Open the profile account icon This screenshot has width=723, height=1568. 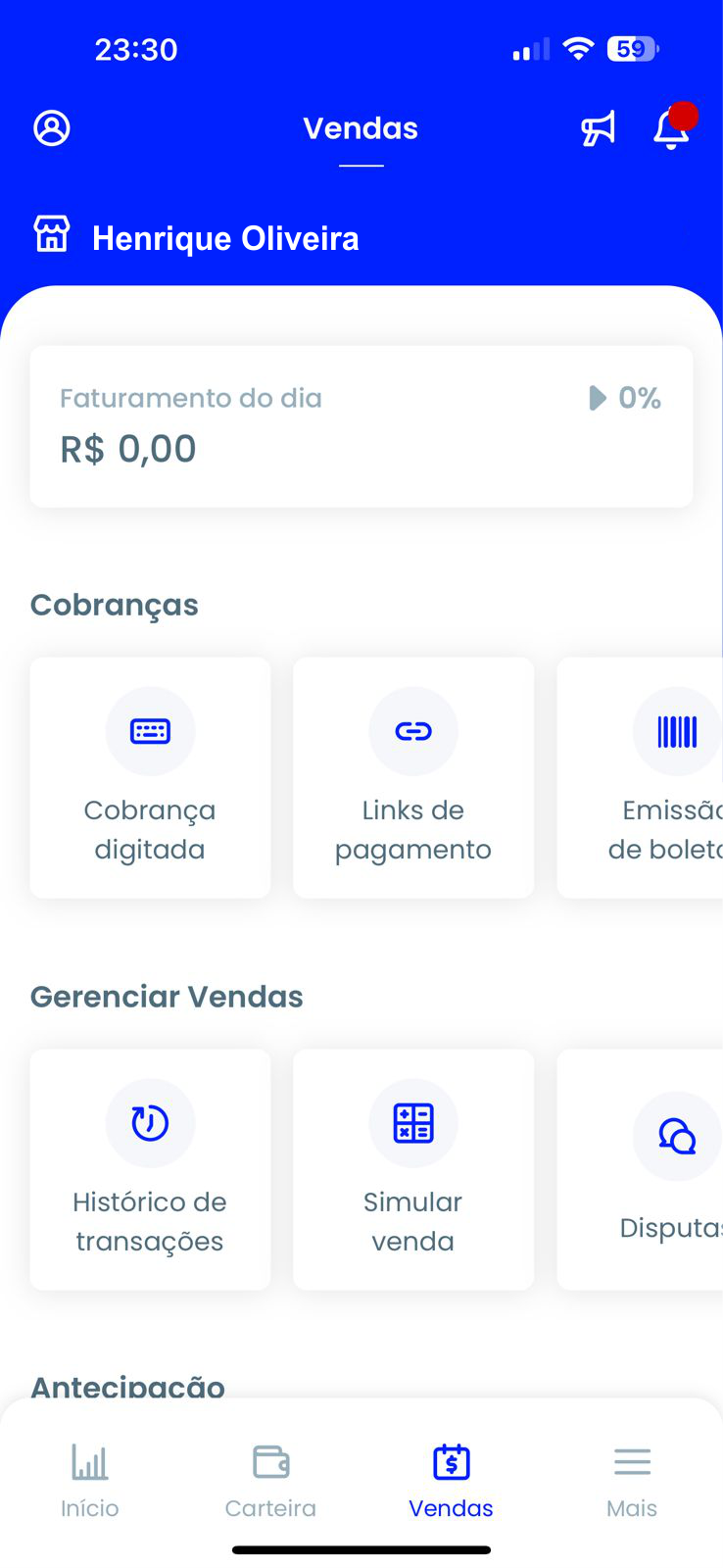click(x=52, y=128)
